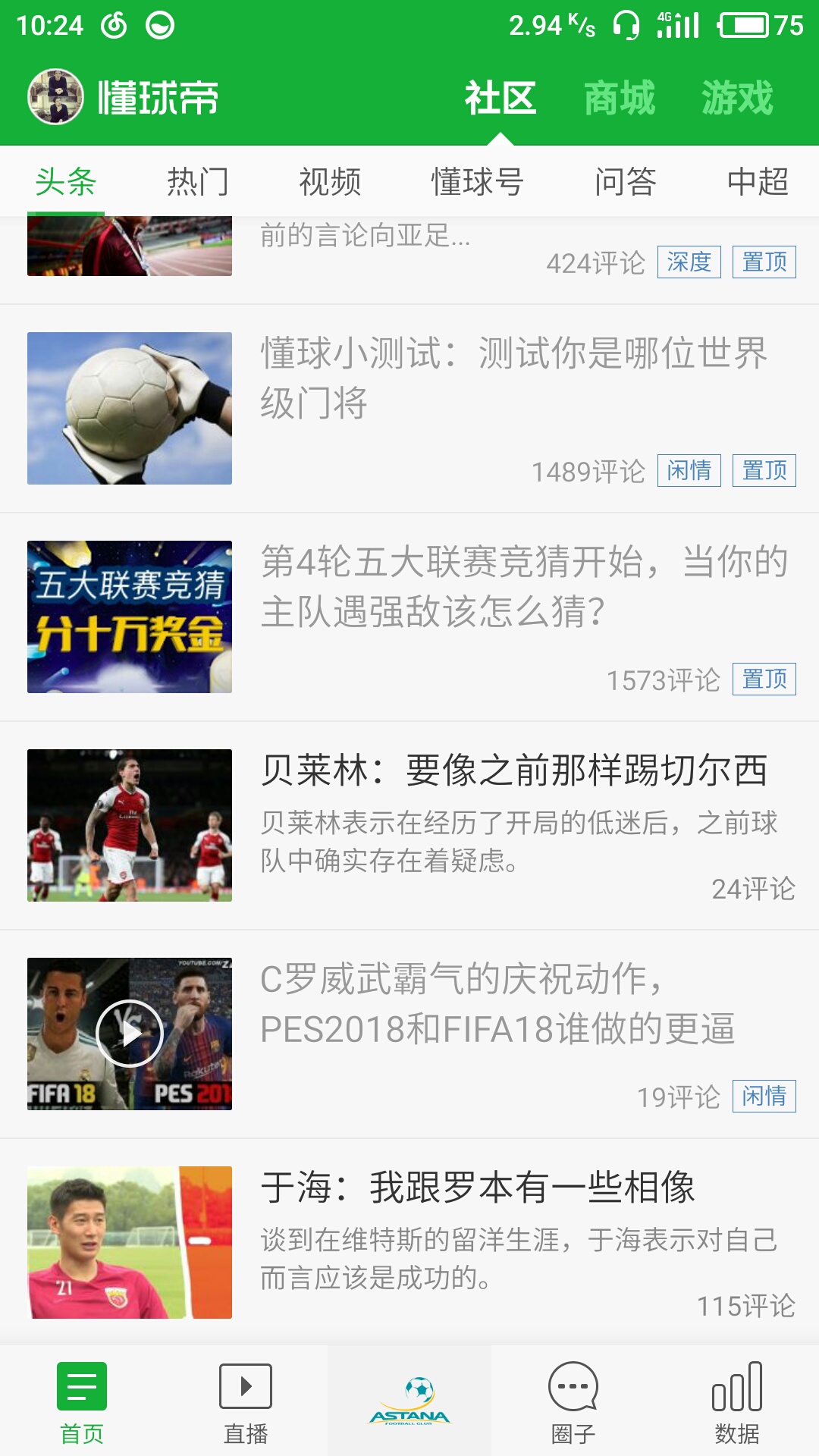Play the FIFA18 vs PES2018 video
The height and width of the screenshot is (1456, 819).
pyautogui.click(x=129, y=1031)
